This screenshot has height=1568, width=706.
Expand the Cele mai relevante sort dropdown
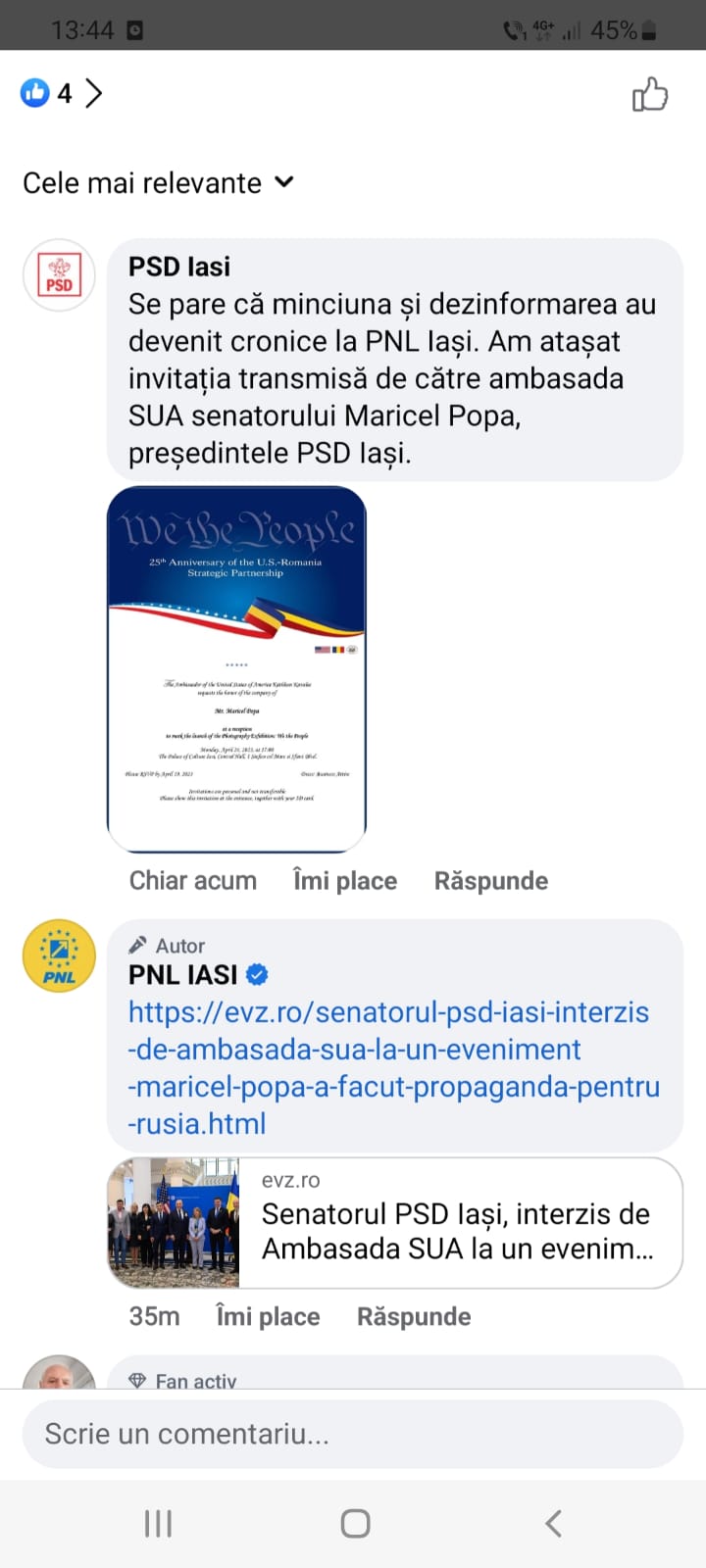tap(158, 183)
